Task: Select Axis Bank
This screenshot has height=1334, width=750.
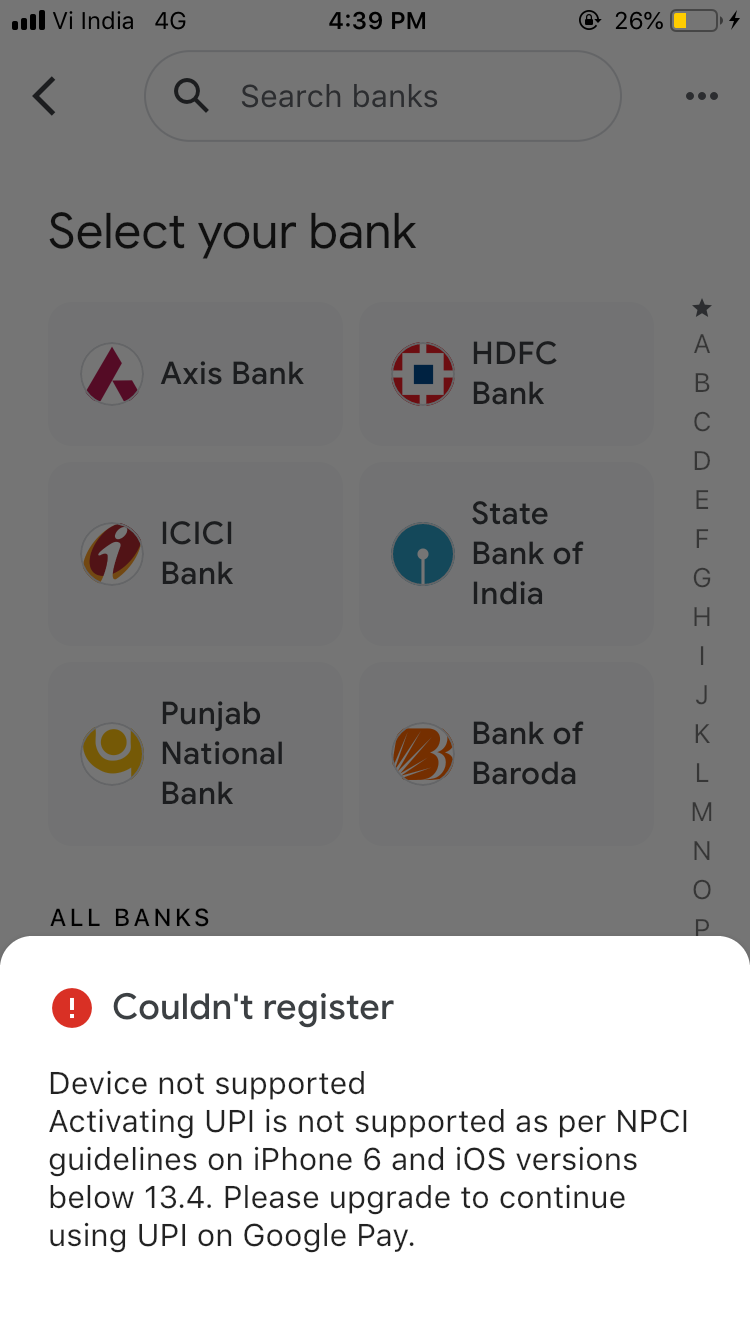Action: coord(196,374)
